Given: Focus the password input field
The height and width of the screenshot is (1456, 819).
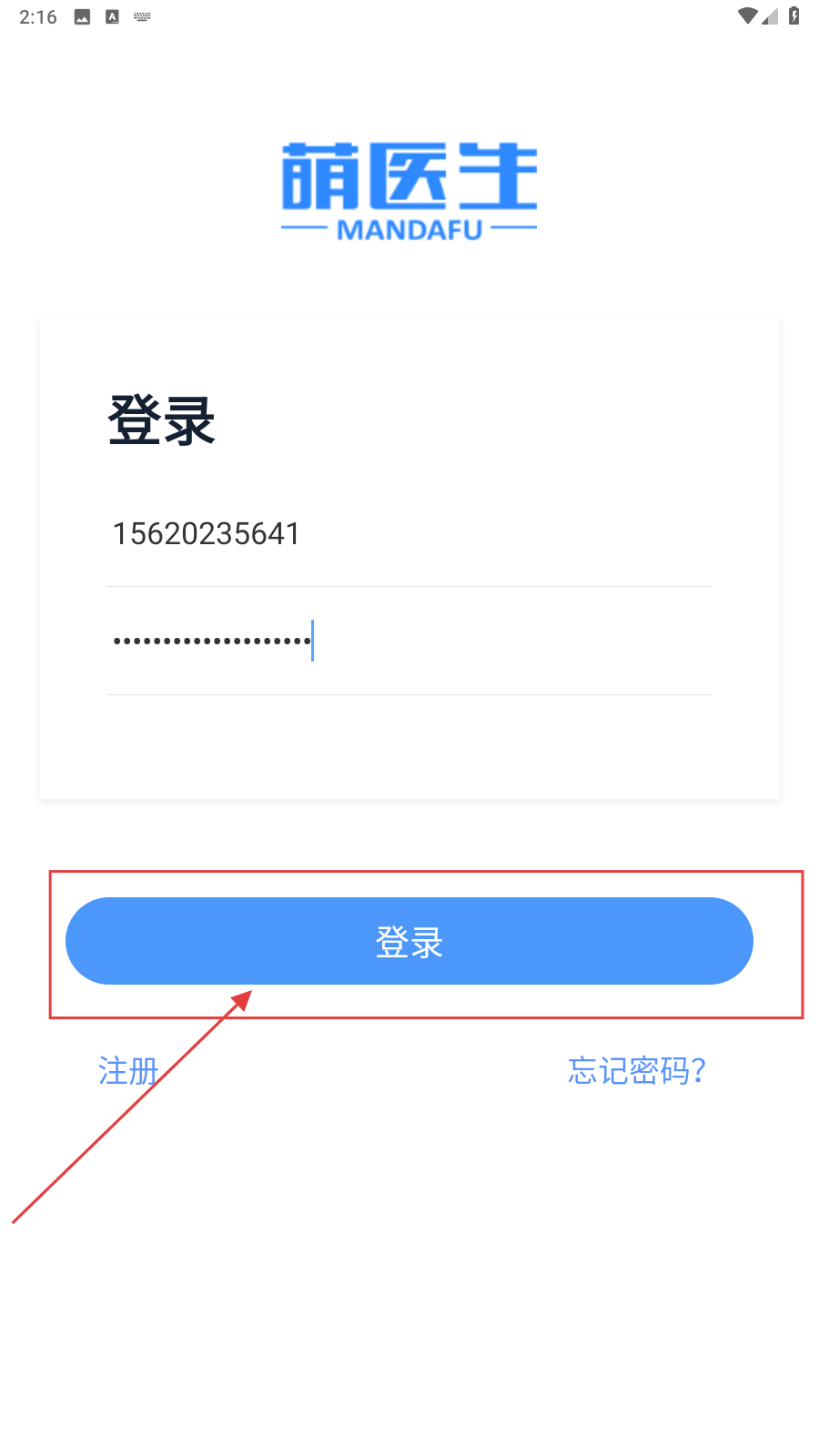Looking at the screenshot, I should 409,642.
